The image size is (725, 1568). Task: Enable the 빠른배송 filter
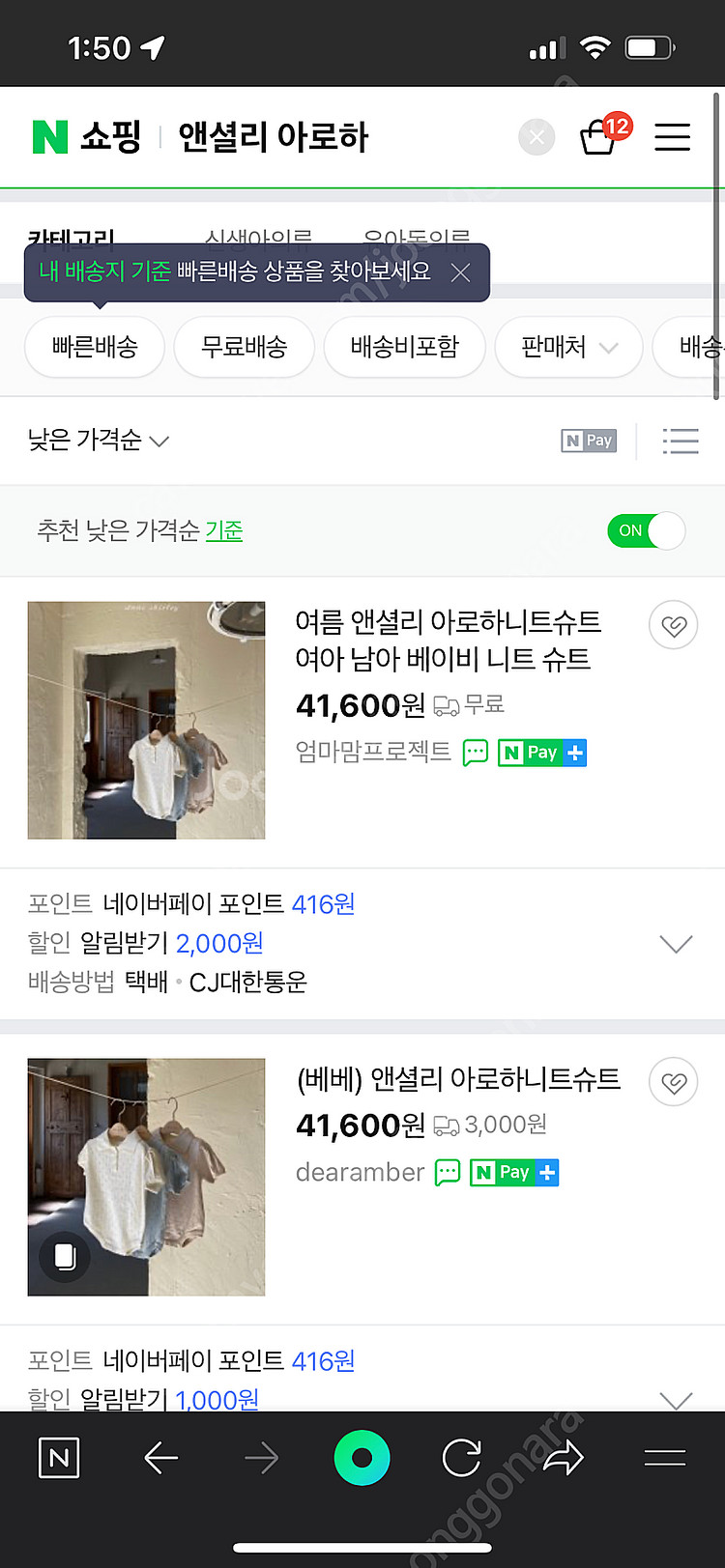tap(94, 347)
